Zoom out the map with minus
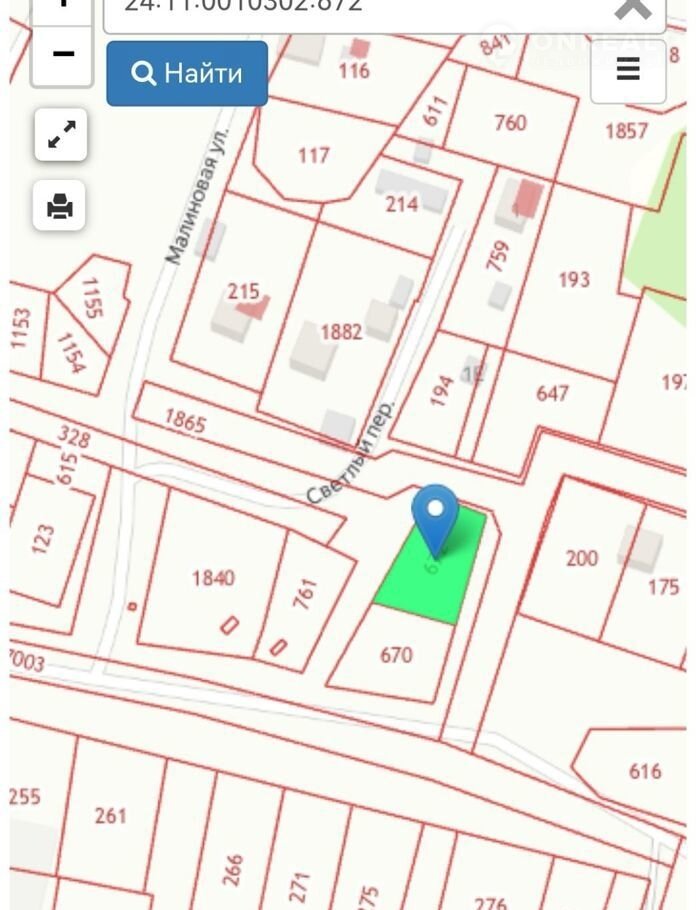The height and width of the screenshot is (910, 696). [63, 55]
